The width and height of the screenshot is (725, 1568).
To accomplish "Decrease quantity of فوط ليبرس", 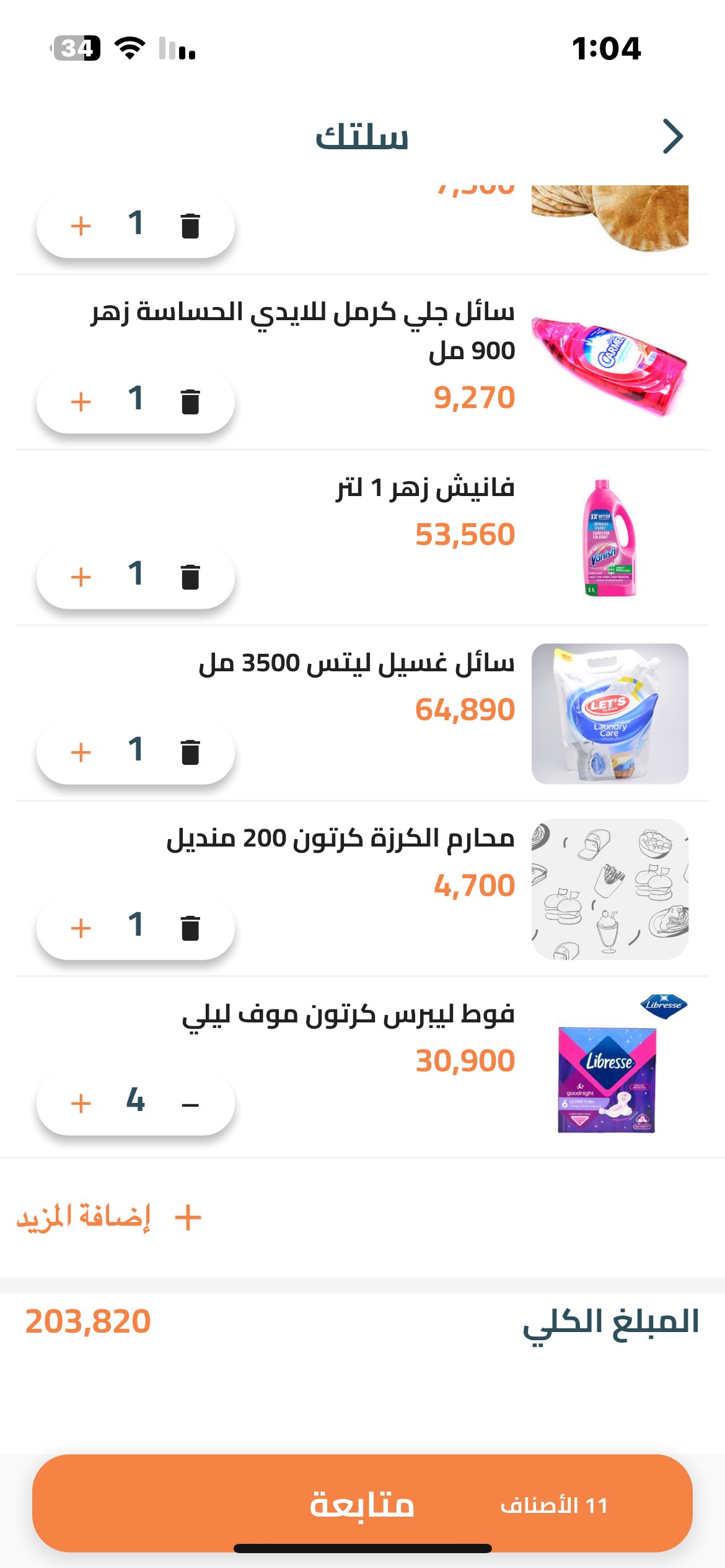I will 190,1104.
